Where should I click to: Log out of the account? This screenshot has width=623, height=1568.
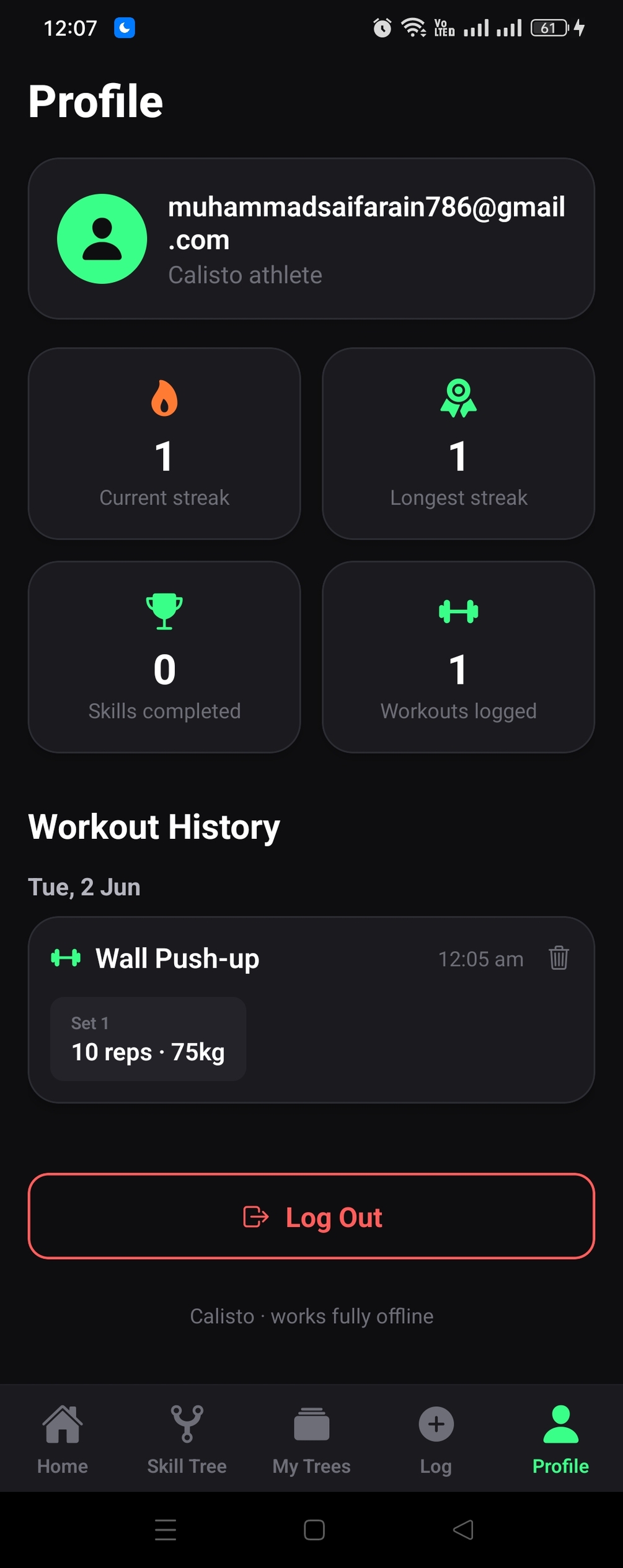point(311,1216)
